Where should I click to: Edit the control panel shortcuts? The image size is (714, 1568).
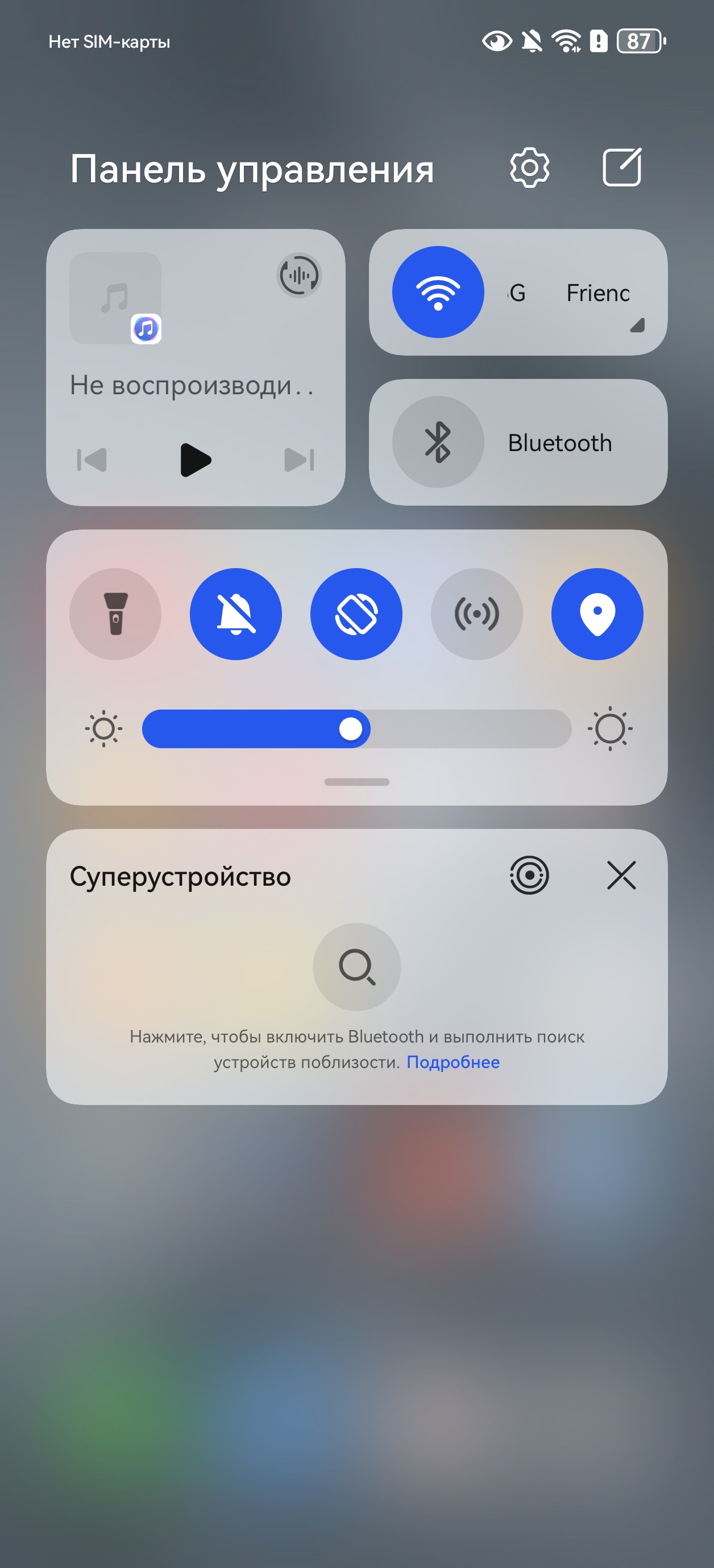(x=621, y=168)
